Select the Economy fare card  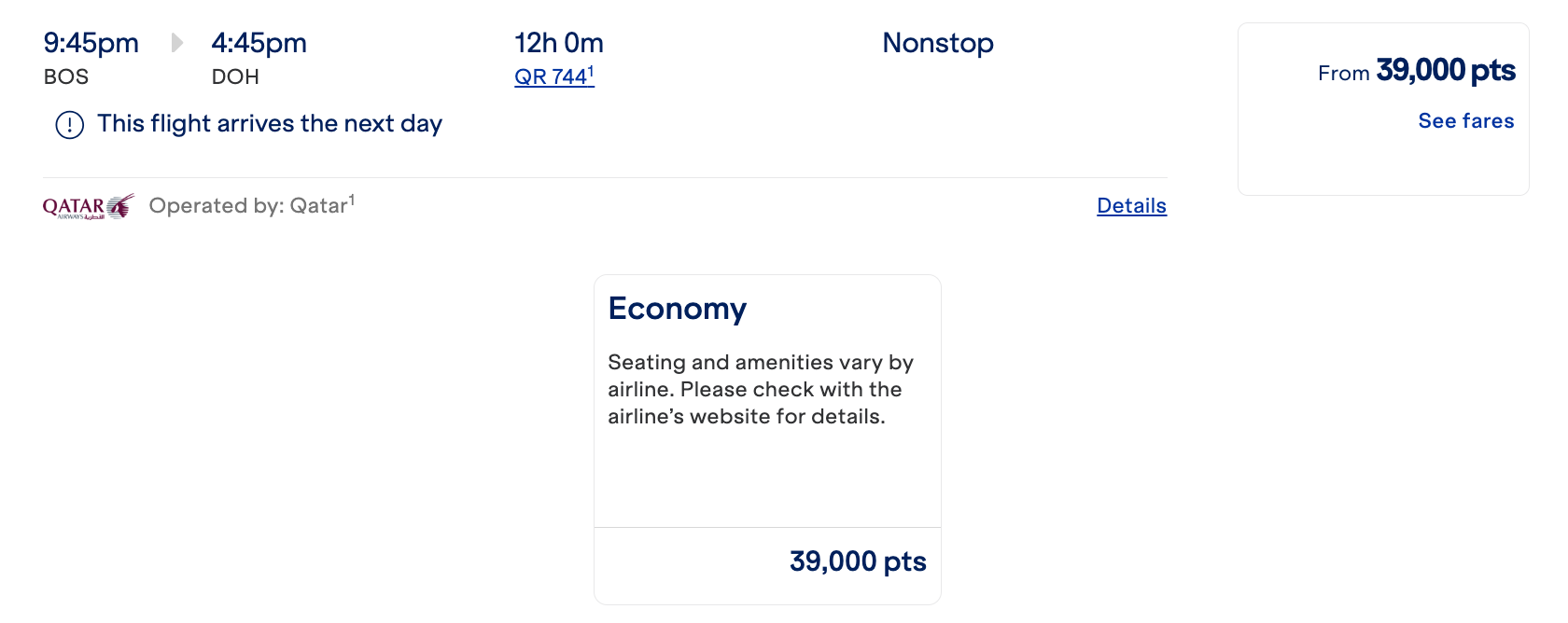click(767, 438)
